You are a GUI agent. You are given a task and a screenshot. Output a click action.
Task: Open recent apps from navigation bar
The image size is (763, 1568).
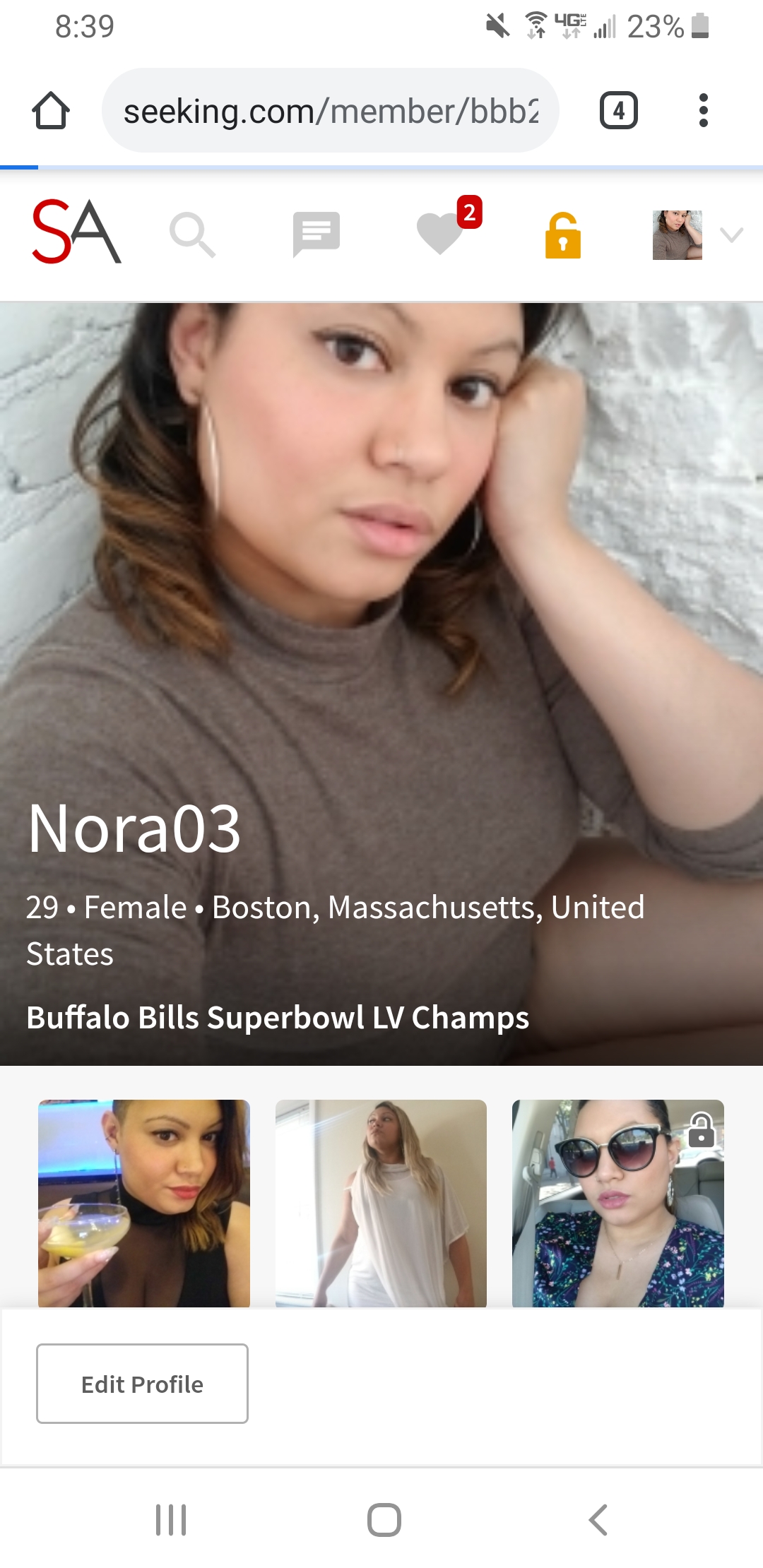pyautogui.click(x=171, y=1520)
